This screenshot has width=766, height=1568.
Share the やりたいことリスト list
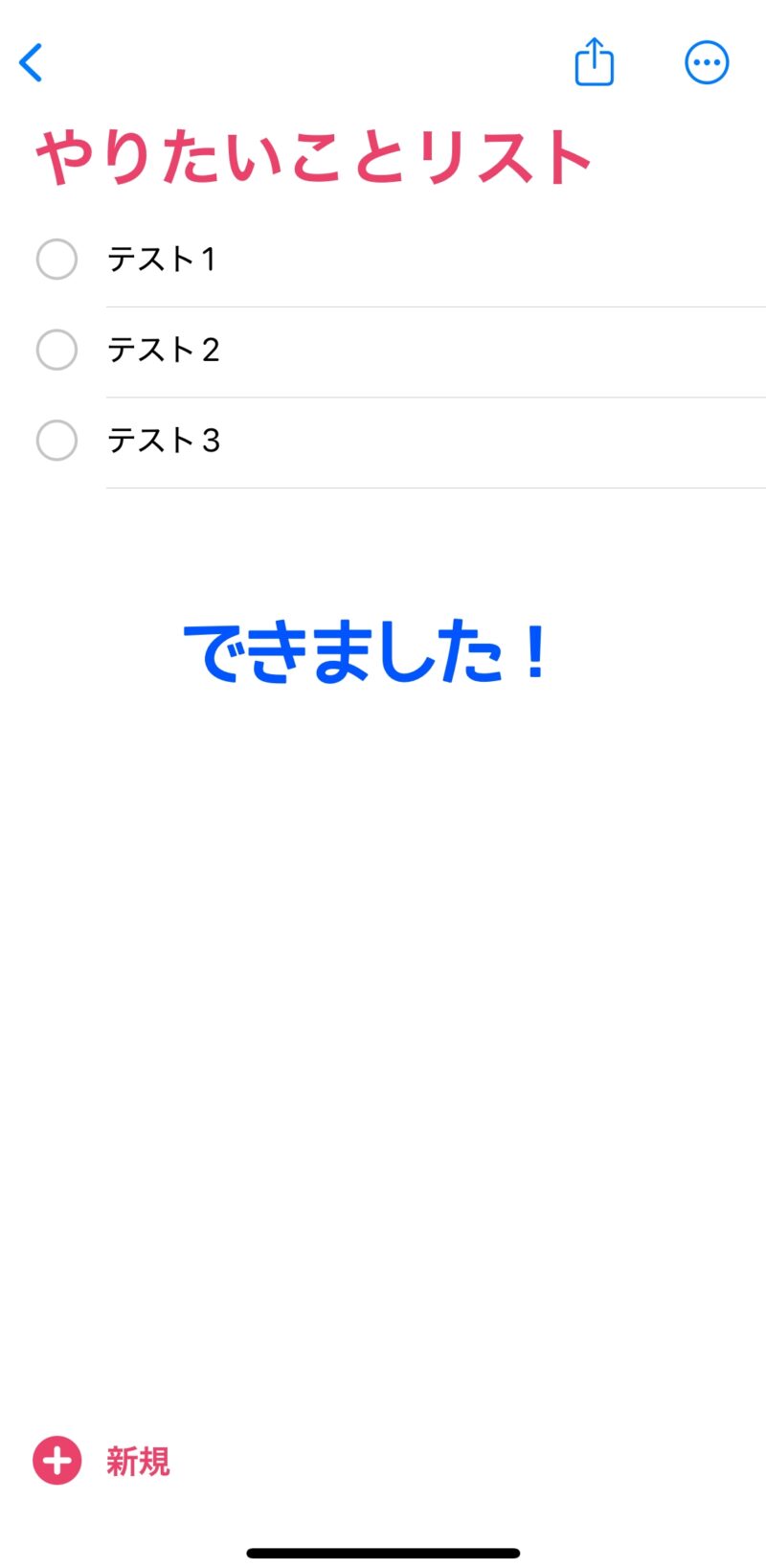594,62
